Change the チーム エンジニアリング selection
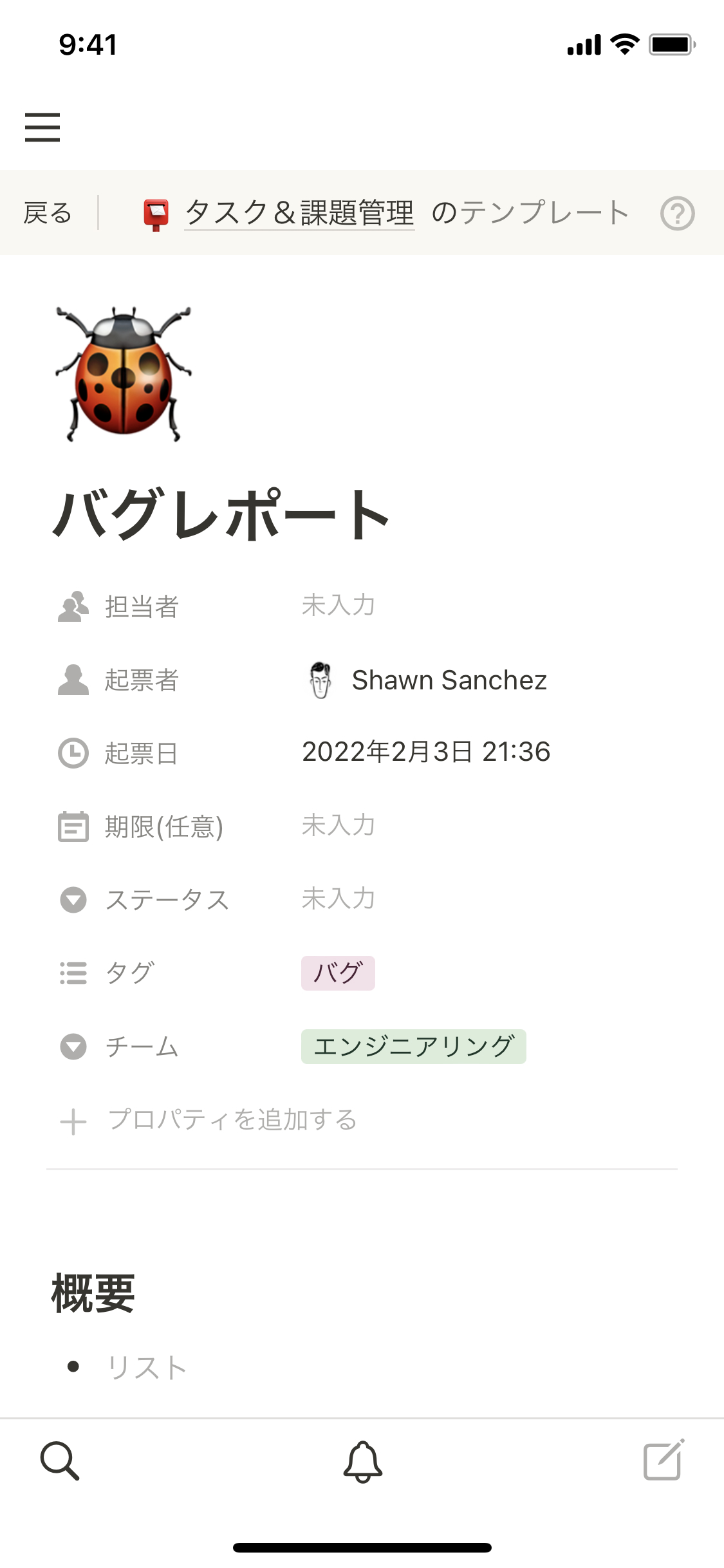 coord(413,1047)
